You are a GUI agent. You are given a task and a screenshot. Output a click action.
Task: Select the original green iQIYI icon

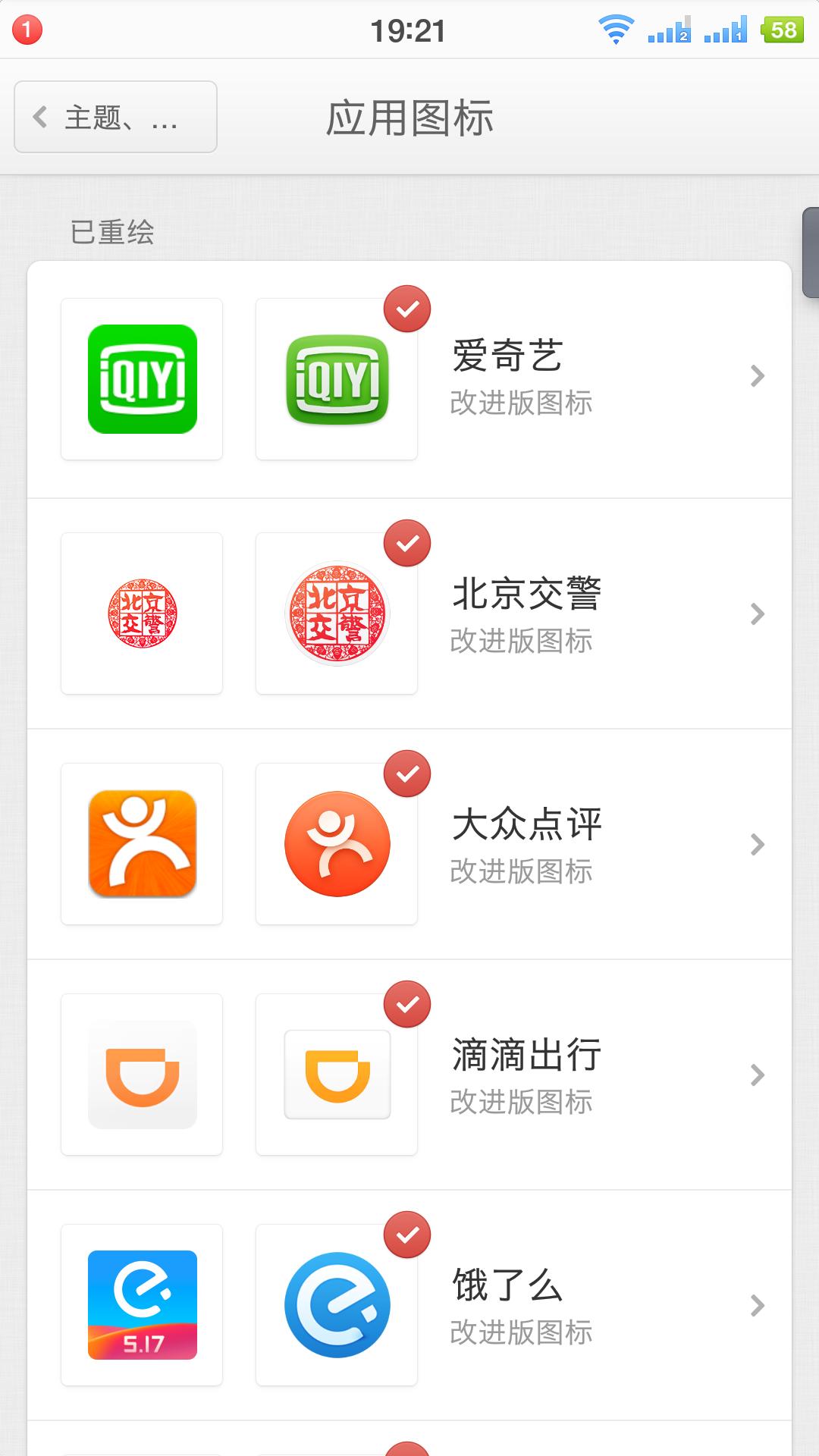pyautogui.click(x=142, y=379)
